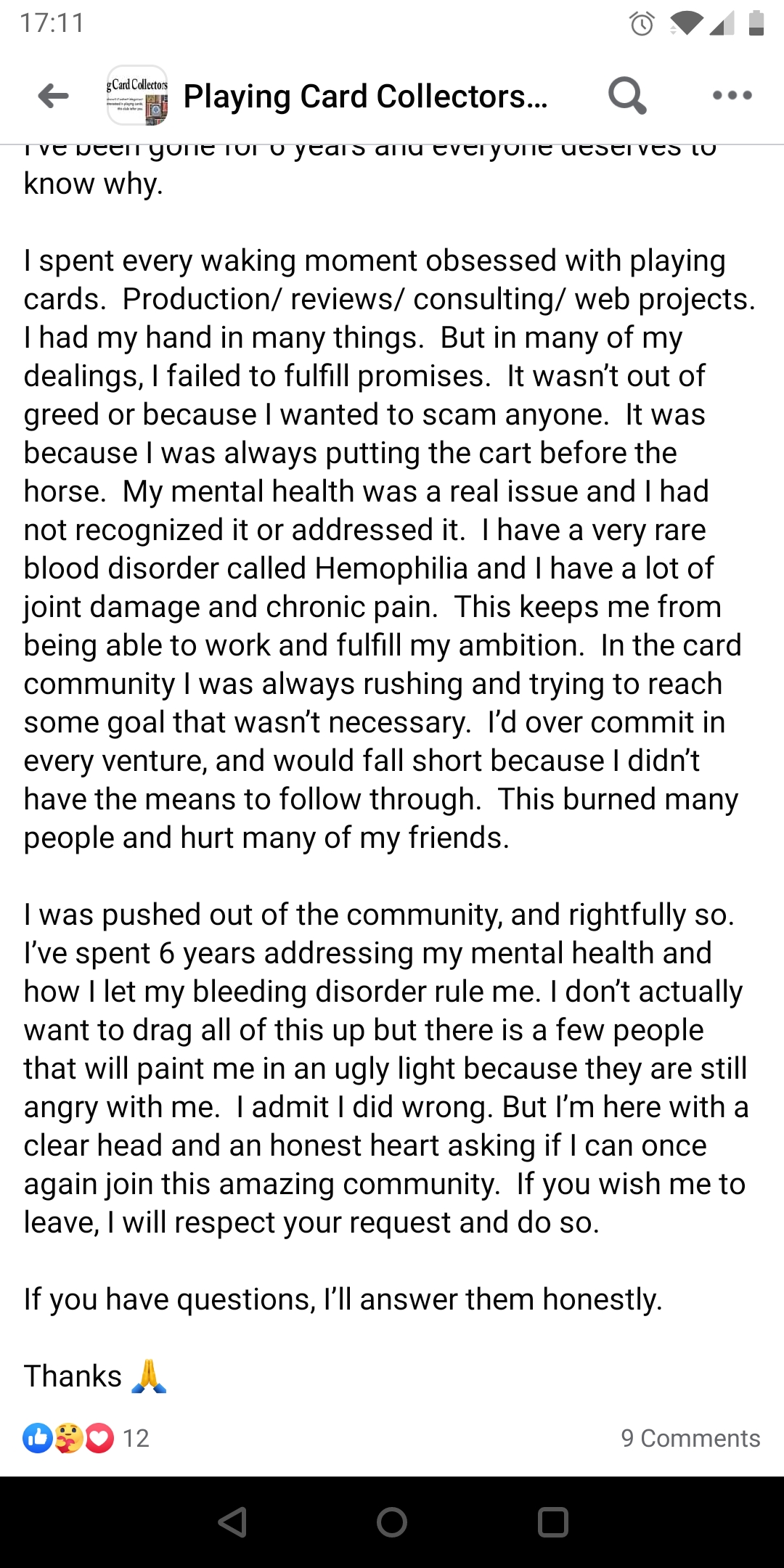Open the recent apps view
Screen dimensions: 784x1568
[552, 1522]
